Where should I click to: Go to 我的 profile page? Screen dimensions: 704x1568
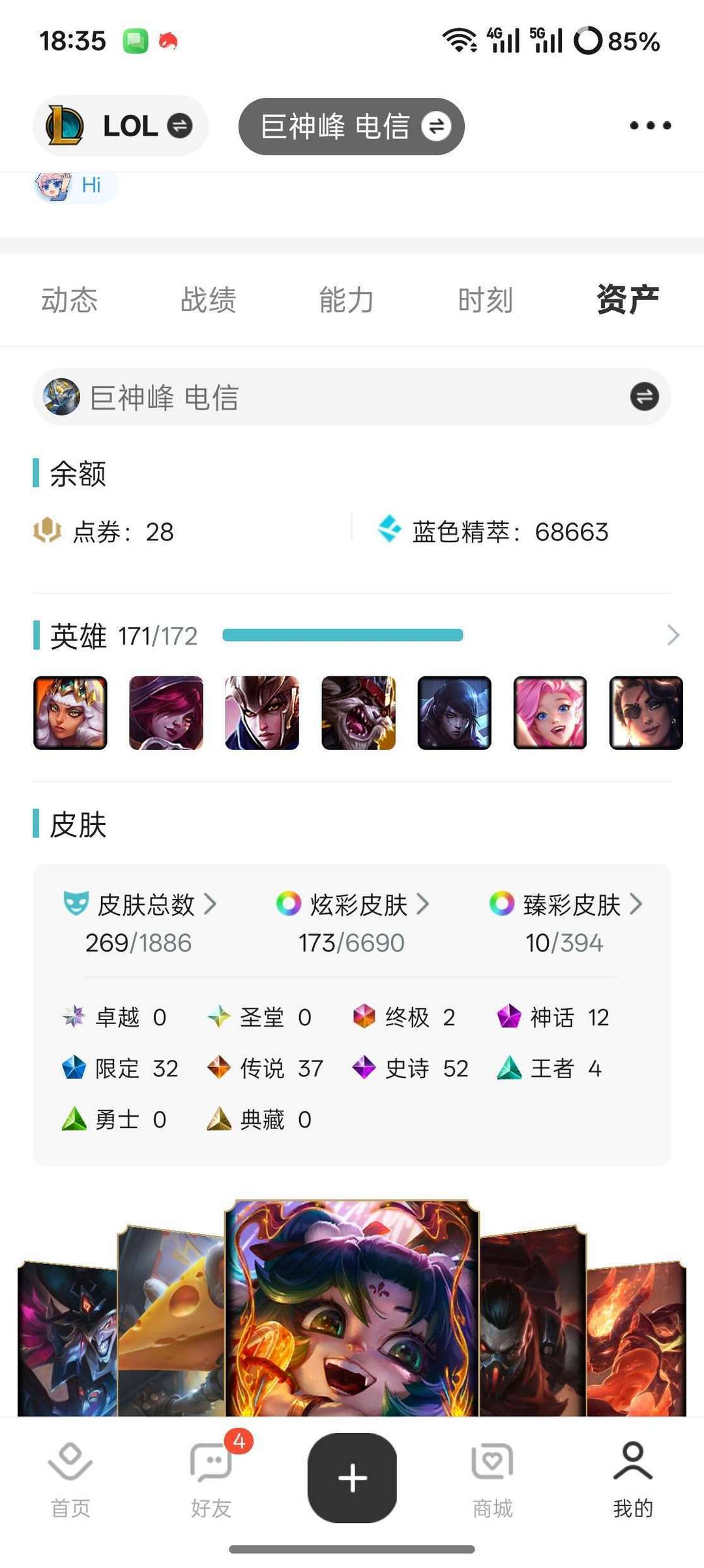pos(631,1481)
